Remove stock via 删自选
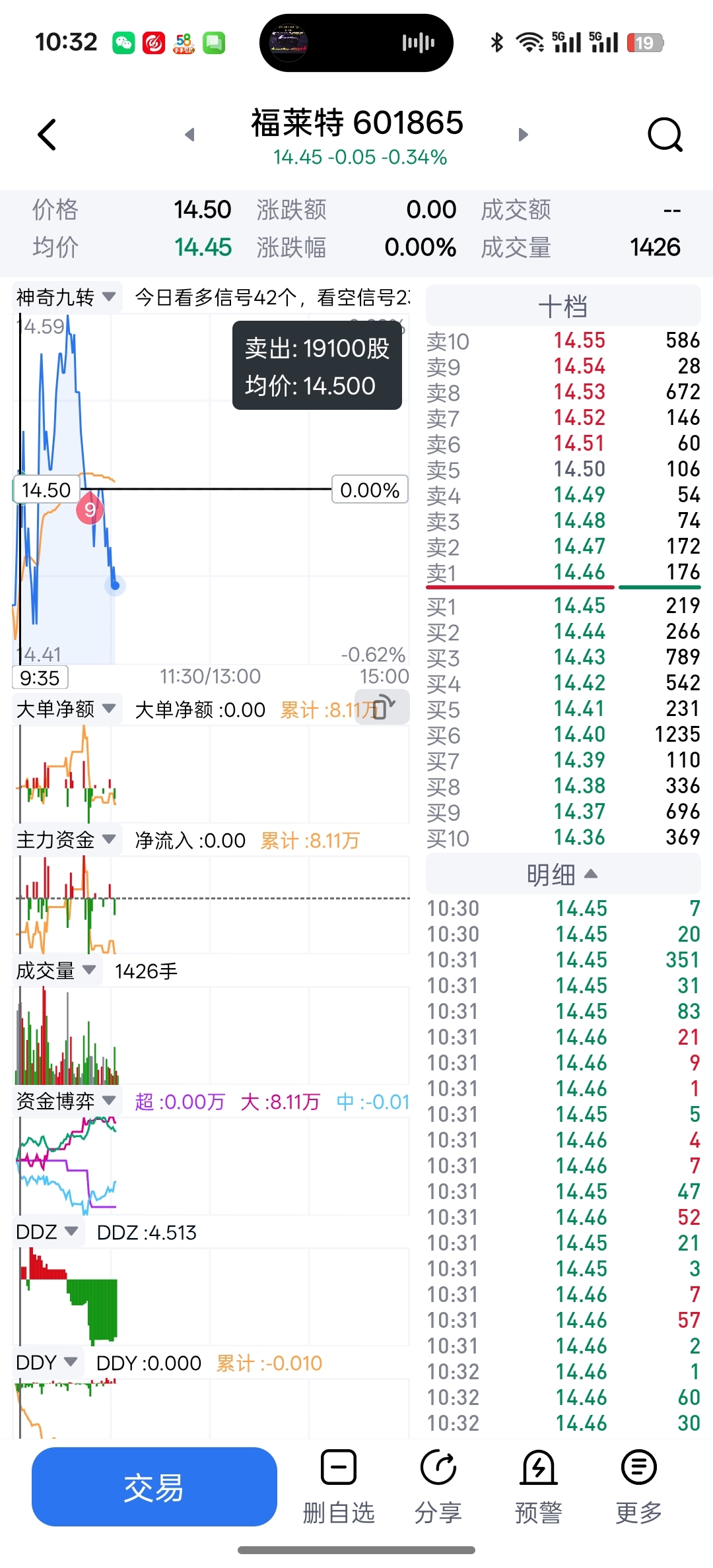Screen dimensions: 713x1568 click(339, 1487)
